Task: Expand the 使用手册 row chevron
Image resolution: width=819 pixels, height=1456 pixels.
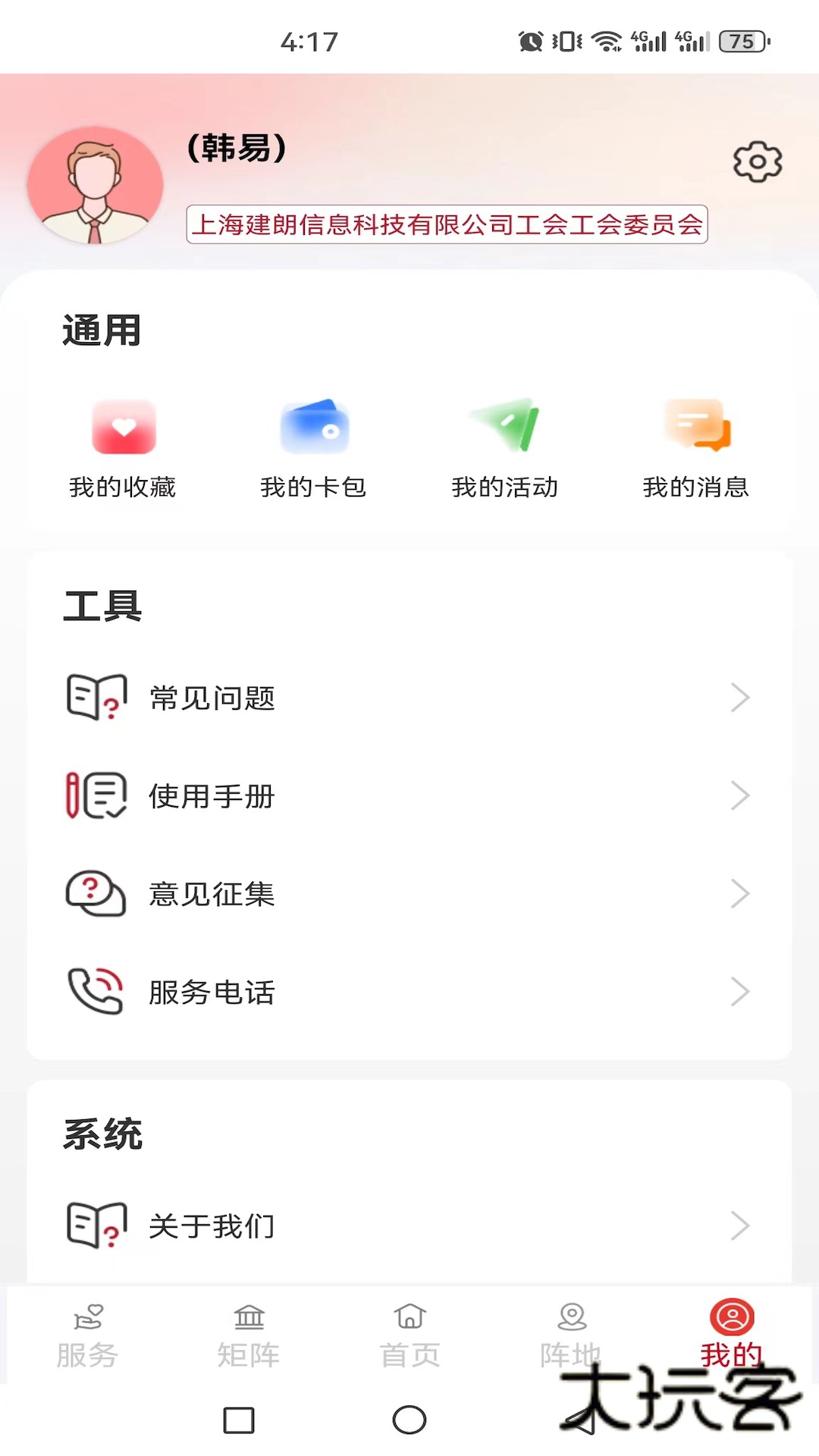Action: pos(741,795)
